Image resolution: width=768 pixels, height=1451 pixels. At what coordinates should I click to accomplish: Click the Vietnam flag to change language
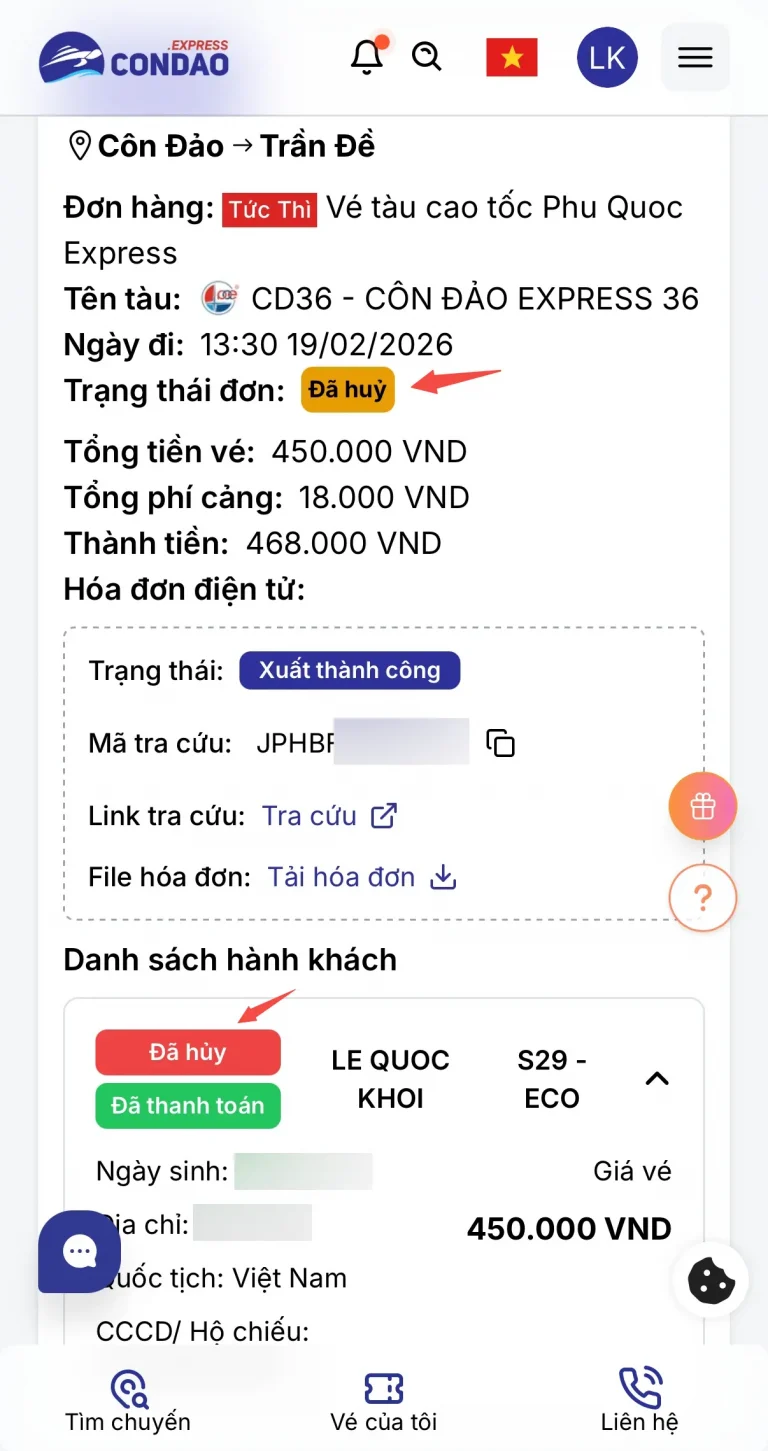coord(512,57)
